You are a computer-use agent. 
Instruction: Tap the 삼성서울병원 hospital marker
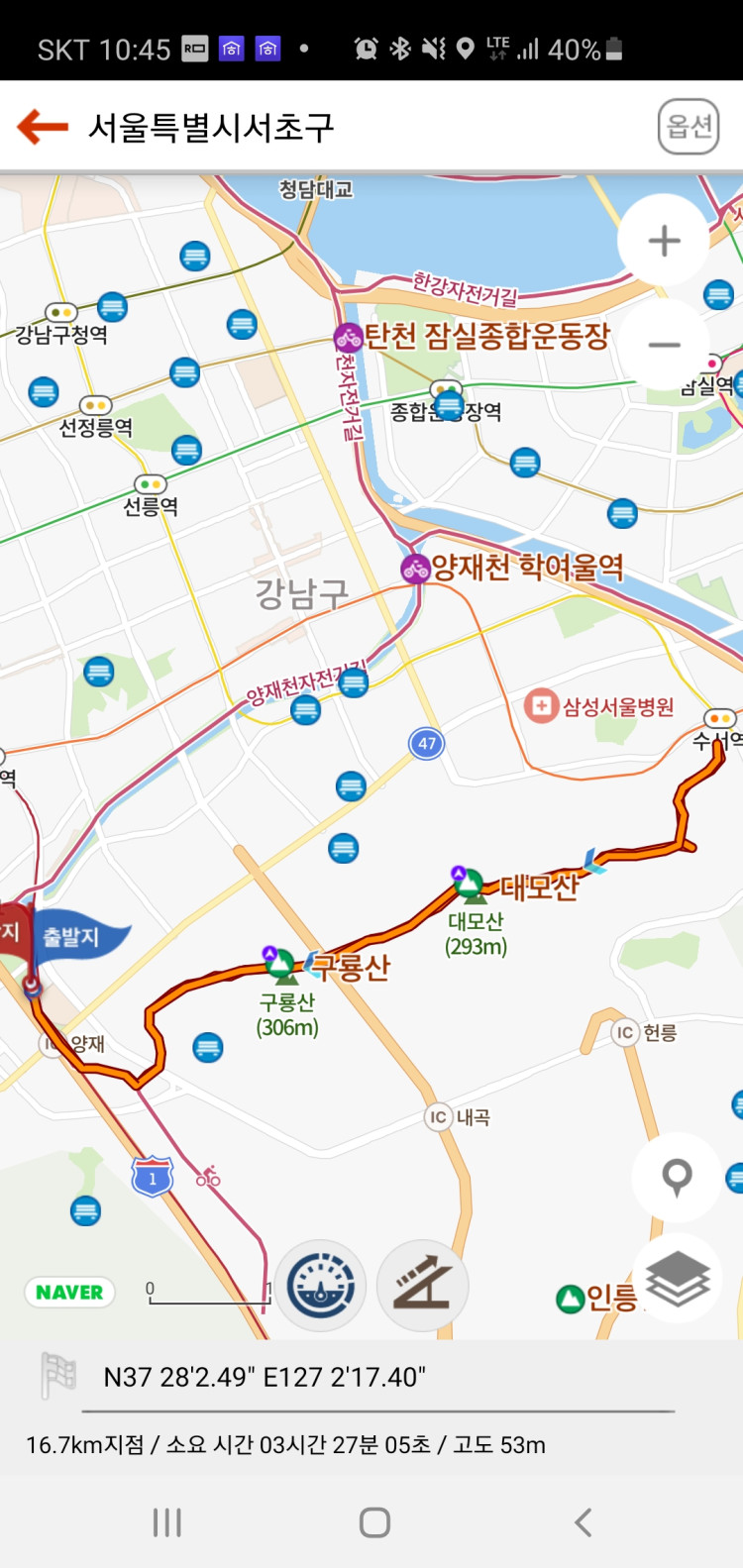[x=541, y=706]
